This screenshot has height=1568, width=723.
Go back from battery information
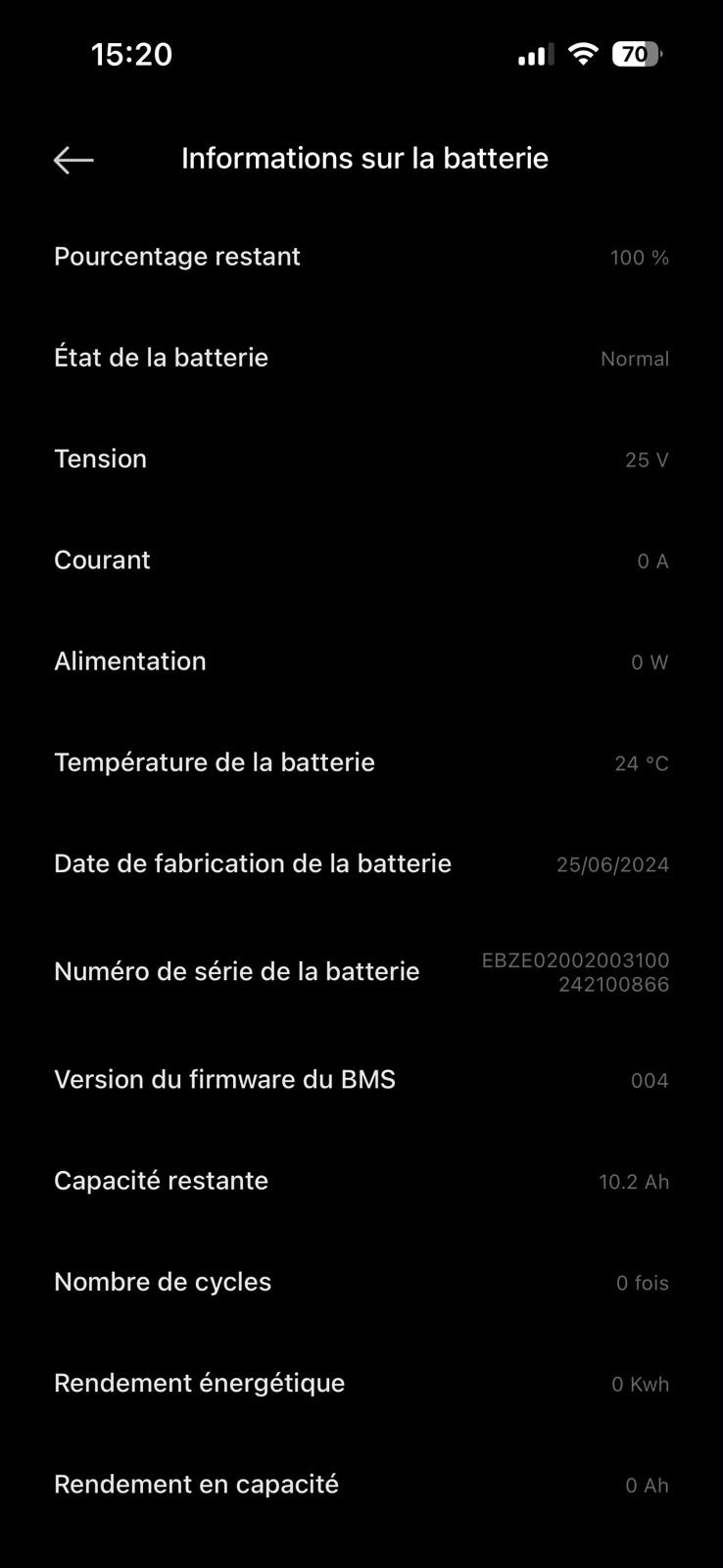pyautogui.click(x=73, y=160)
